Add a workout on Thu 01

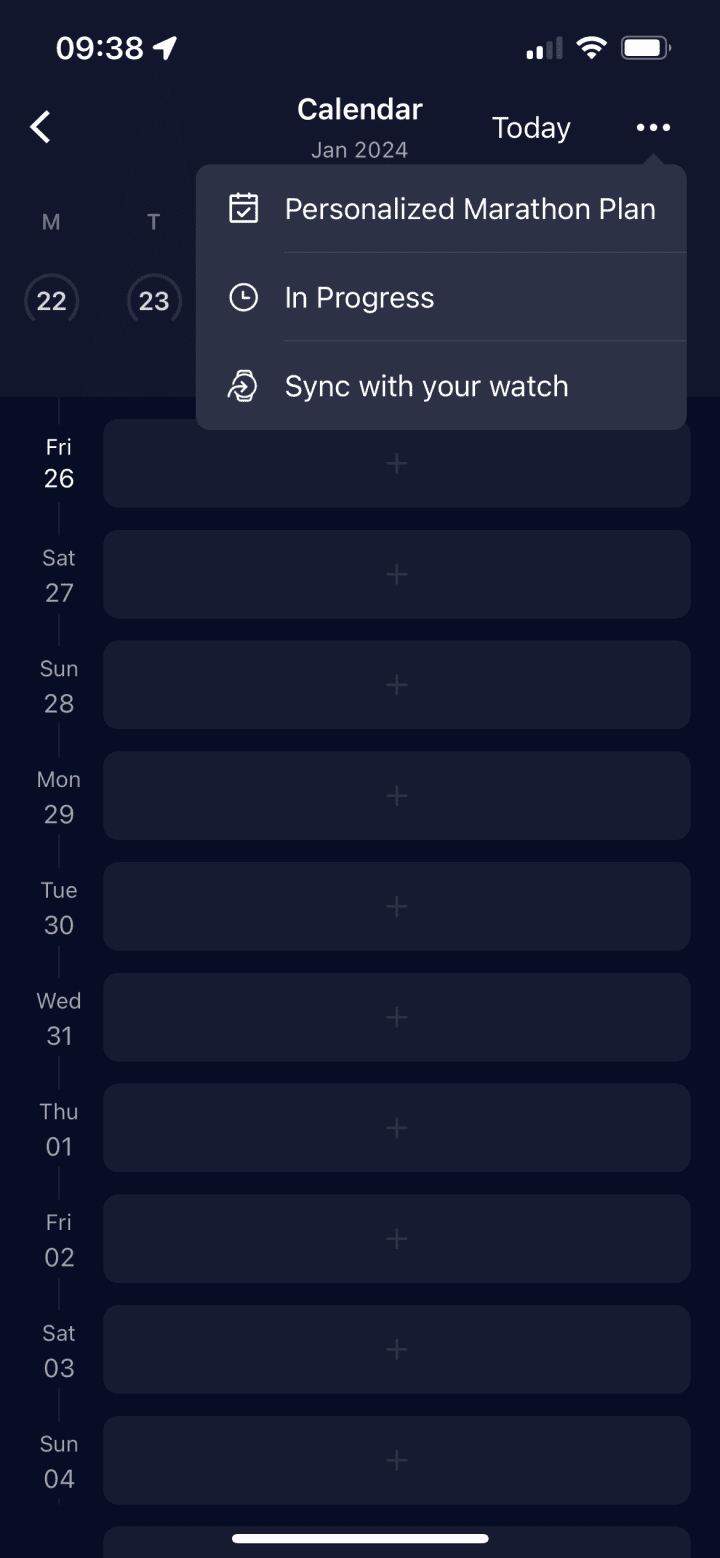tap(397, 1128)
